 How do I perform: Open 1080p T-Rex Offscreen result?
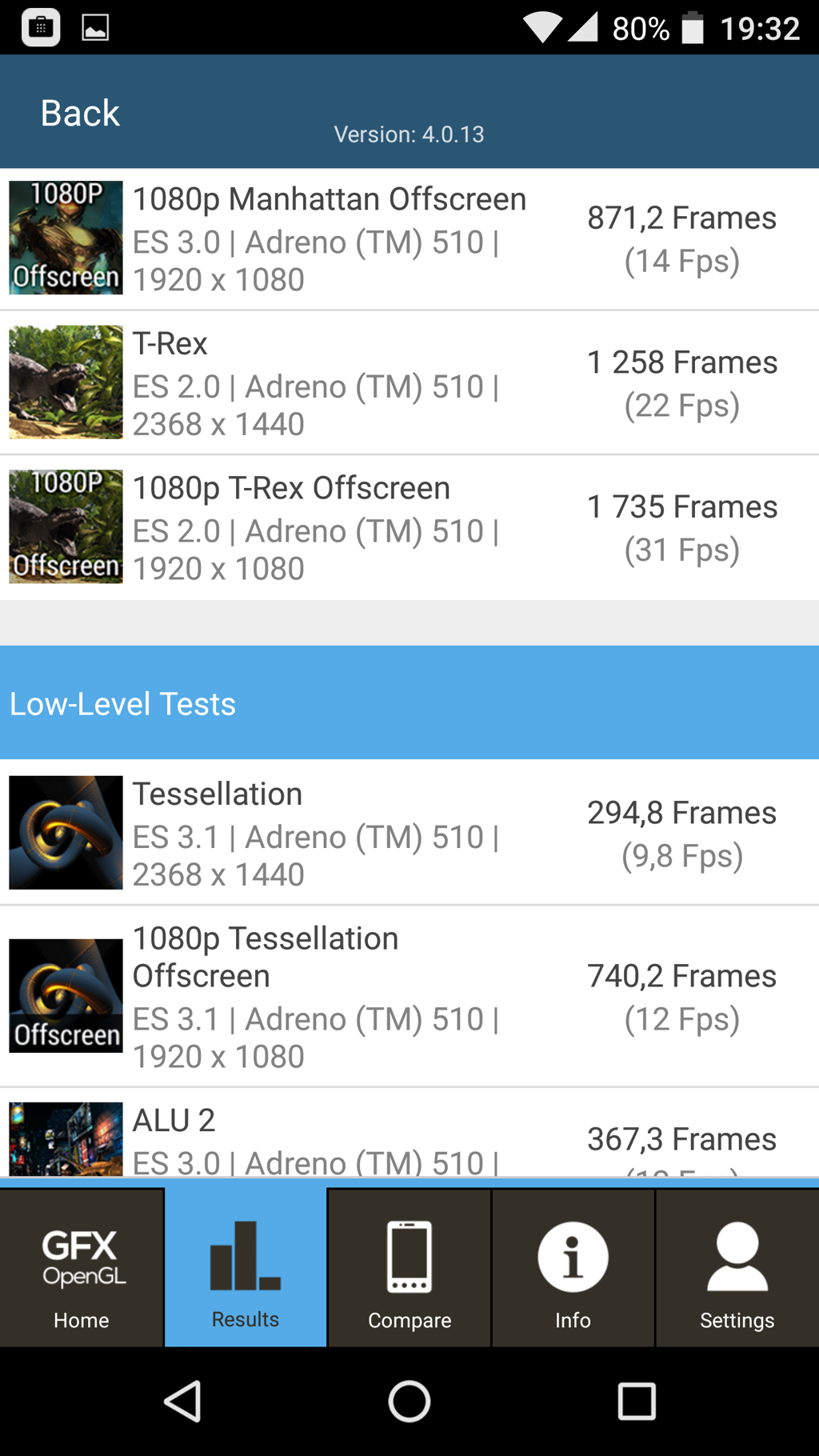click(409, 527)
